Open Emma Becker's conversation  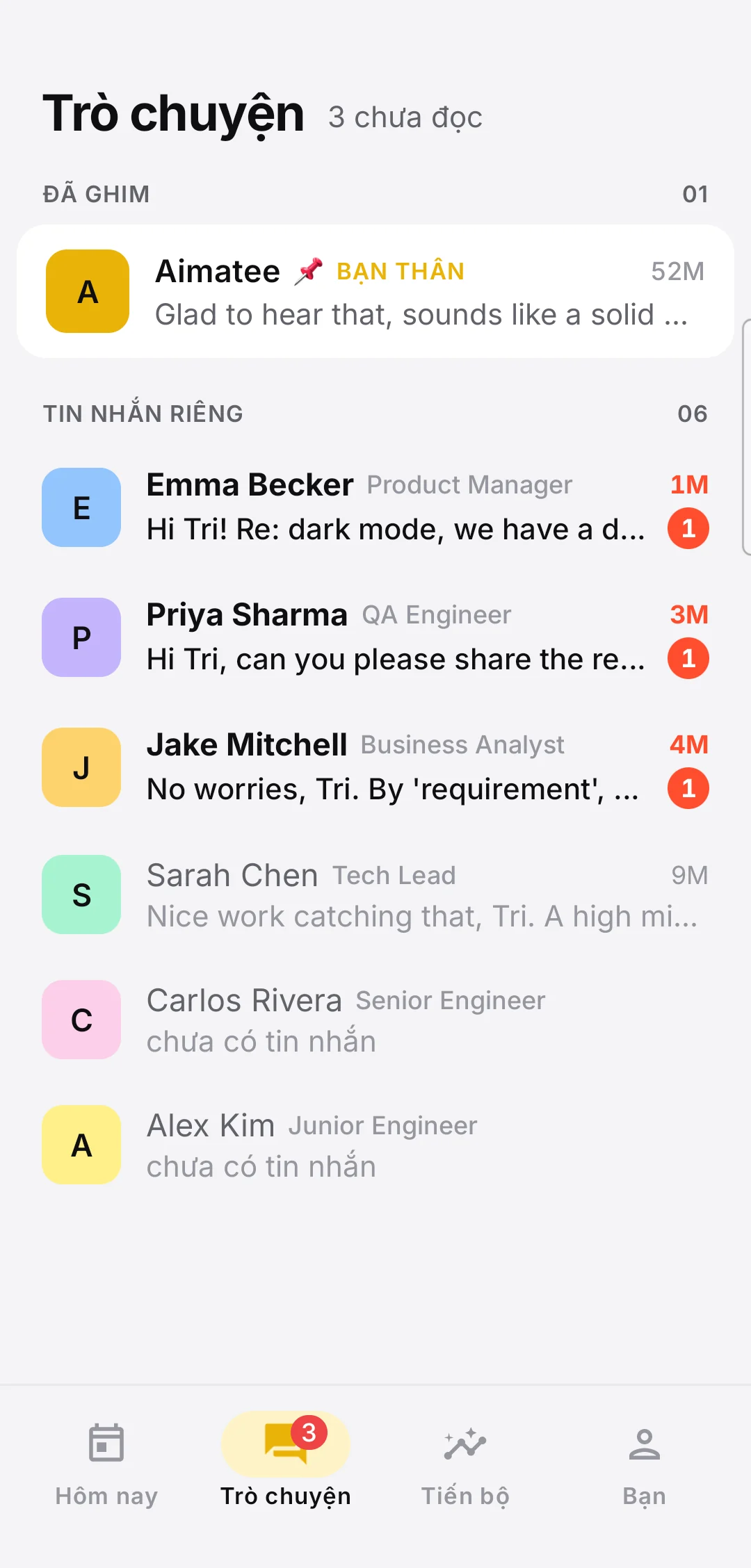[x=375, y=507]
